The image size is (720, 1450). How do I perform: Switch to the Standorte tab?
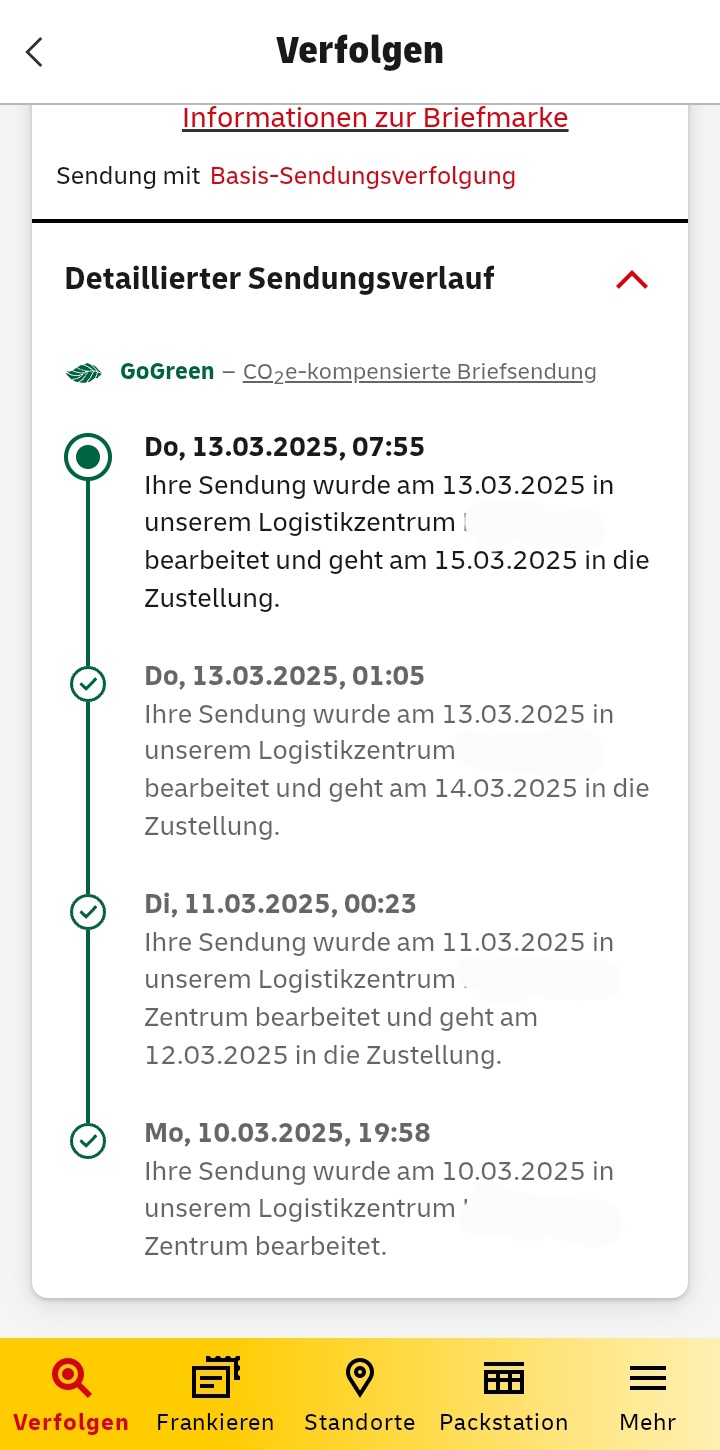tap(360, 1394)
